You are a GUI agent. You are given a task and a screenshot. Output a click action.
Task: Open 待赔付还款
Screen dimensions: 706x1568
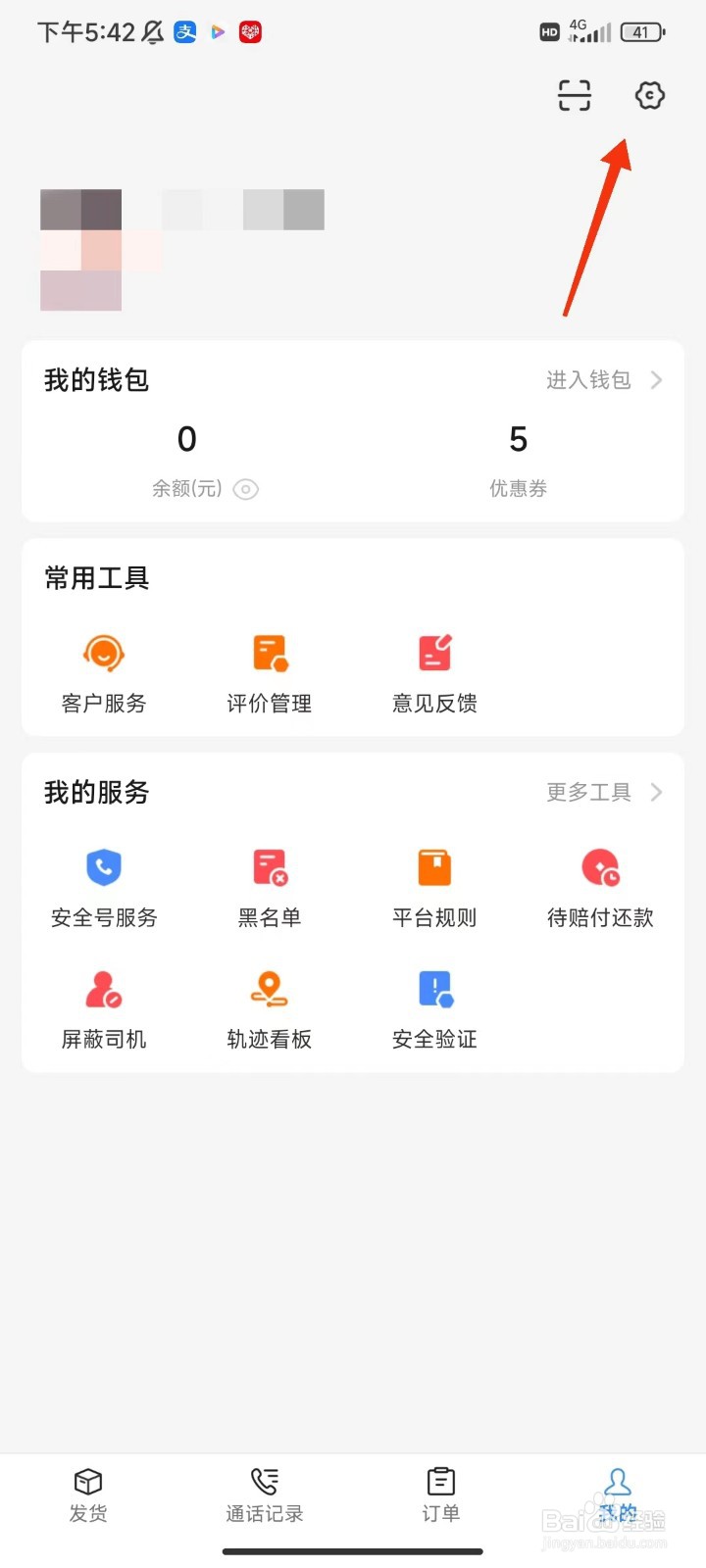coord(600,887)
